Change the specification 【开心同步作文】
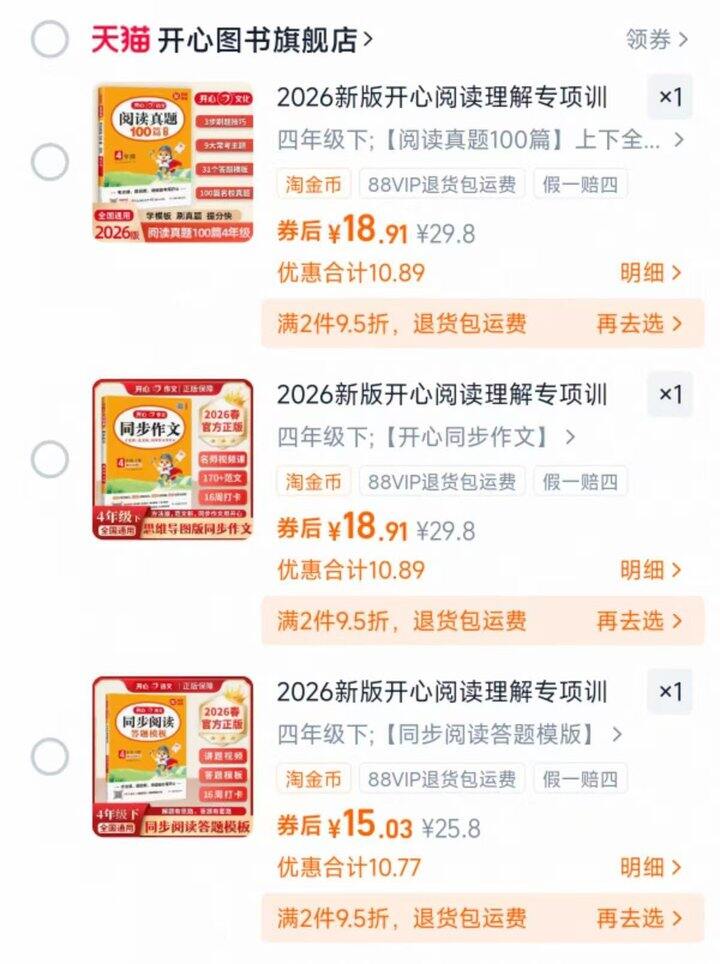The height and width of the screenshot is (964, 720). (x=426, y=437)
